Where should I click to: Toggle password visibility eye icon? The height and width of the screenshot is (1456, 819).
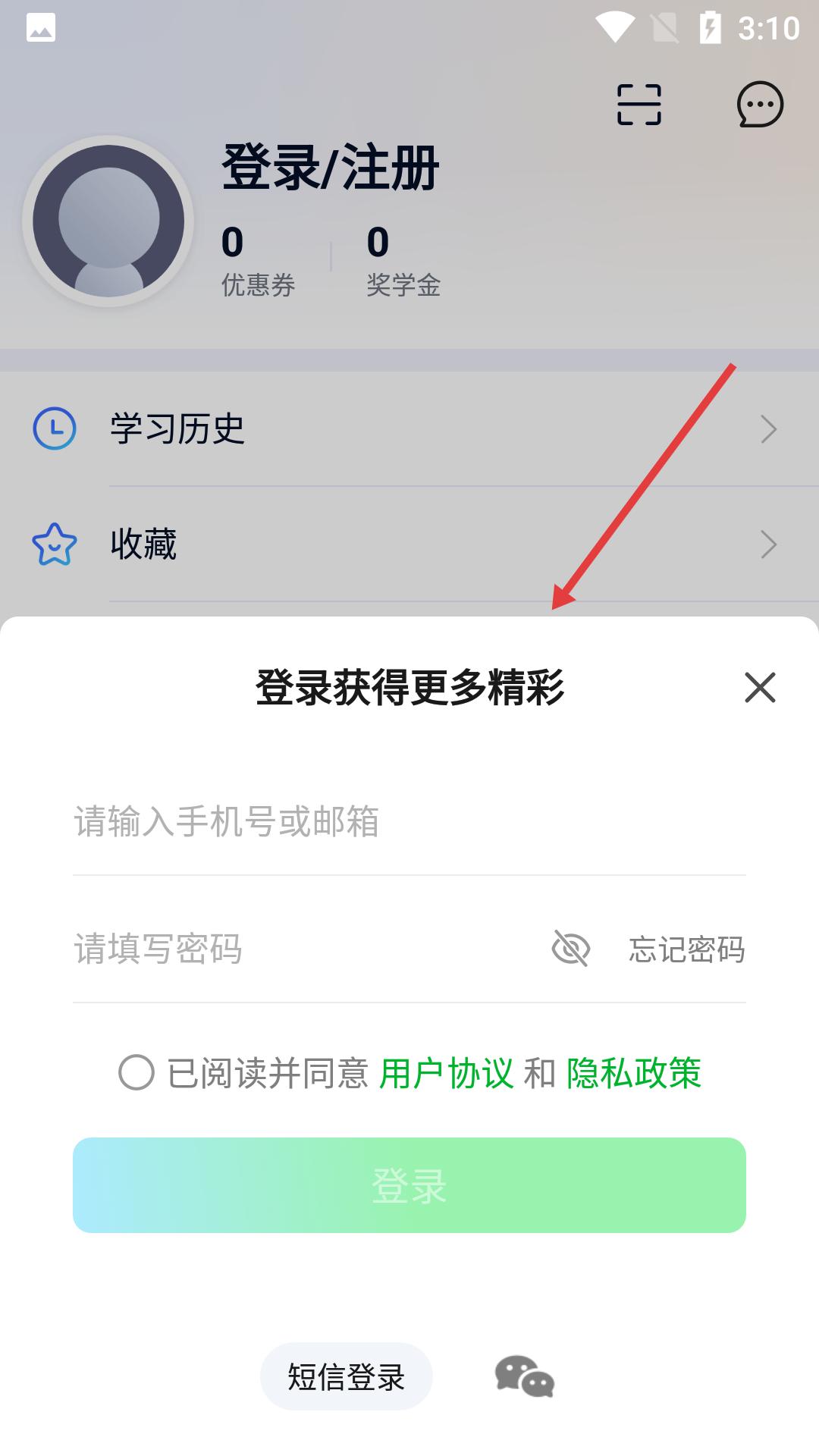tap(571, 949)
